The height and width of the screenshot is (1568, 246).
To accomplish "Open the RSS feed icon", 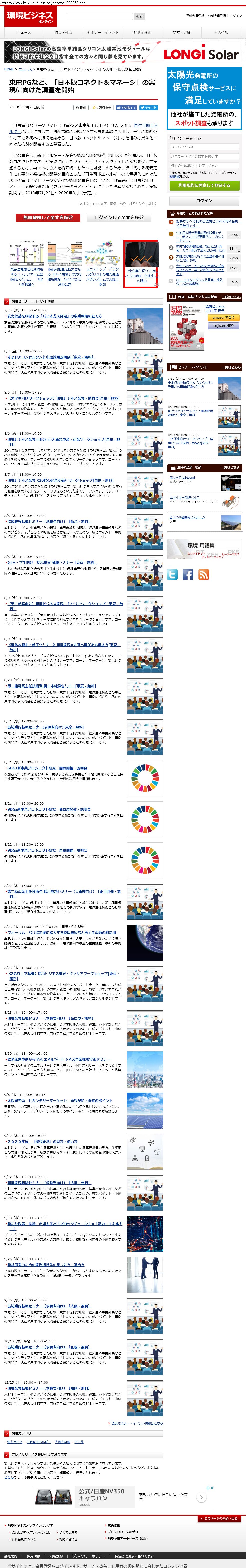I will (x=203, y=575).
